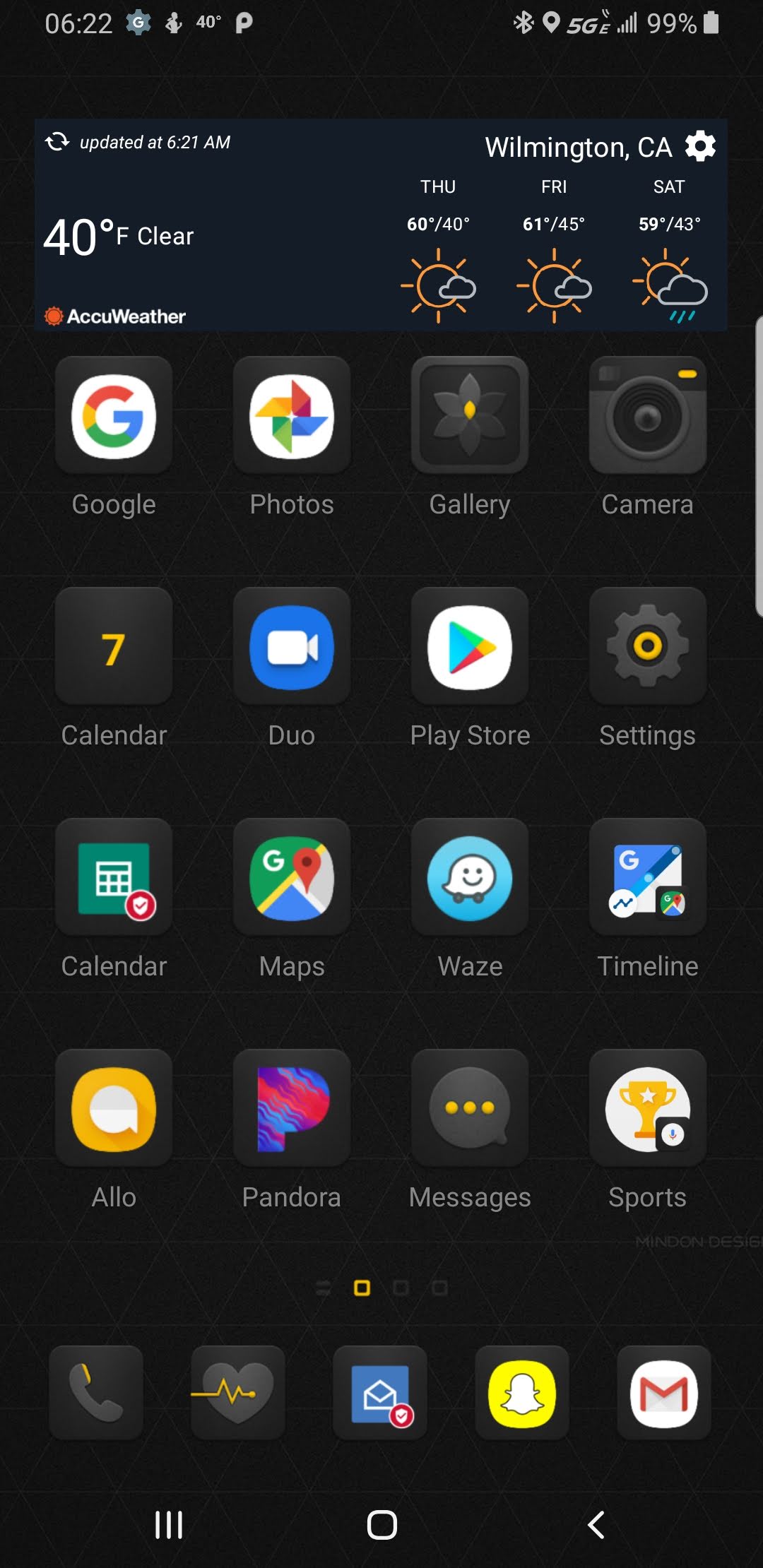Open the Messages app
Screen dimensions: 763x1568
click(470, 1109)
